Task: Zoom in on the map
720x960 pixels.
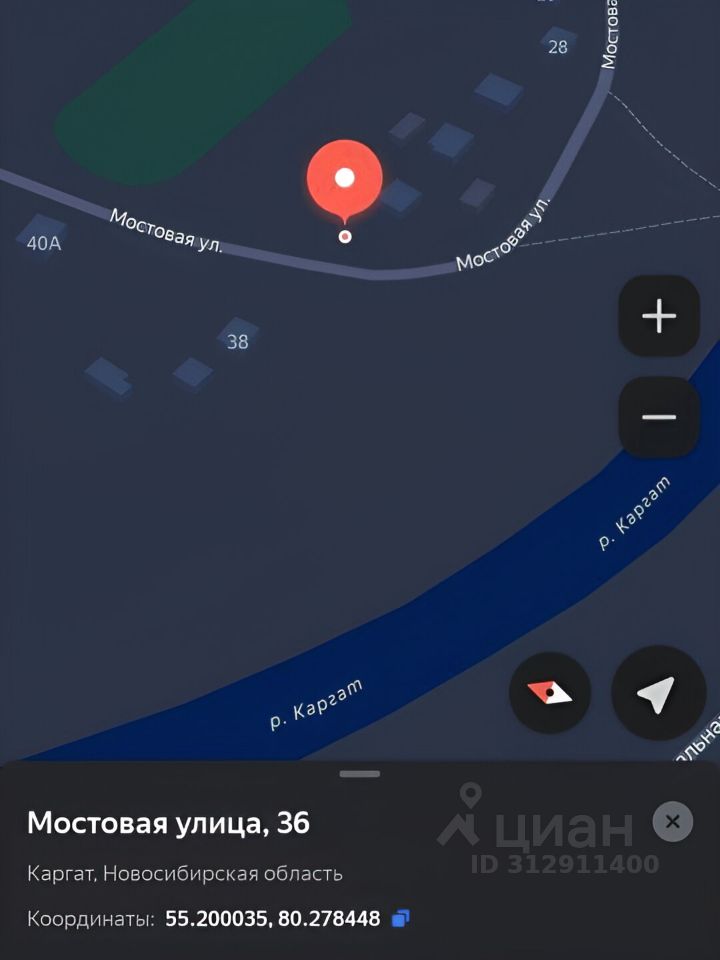Action: pos(659,316)
